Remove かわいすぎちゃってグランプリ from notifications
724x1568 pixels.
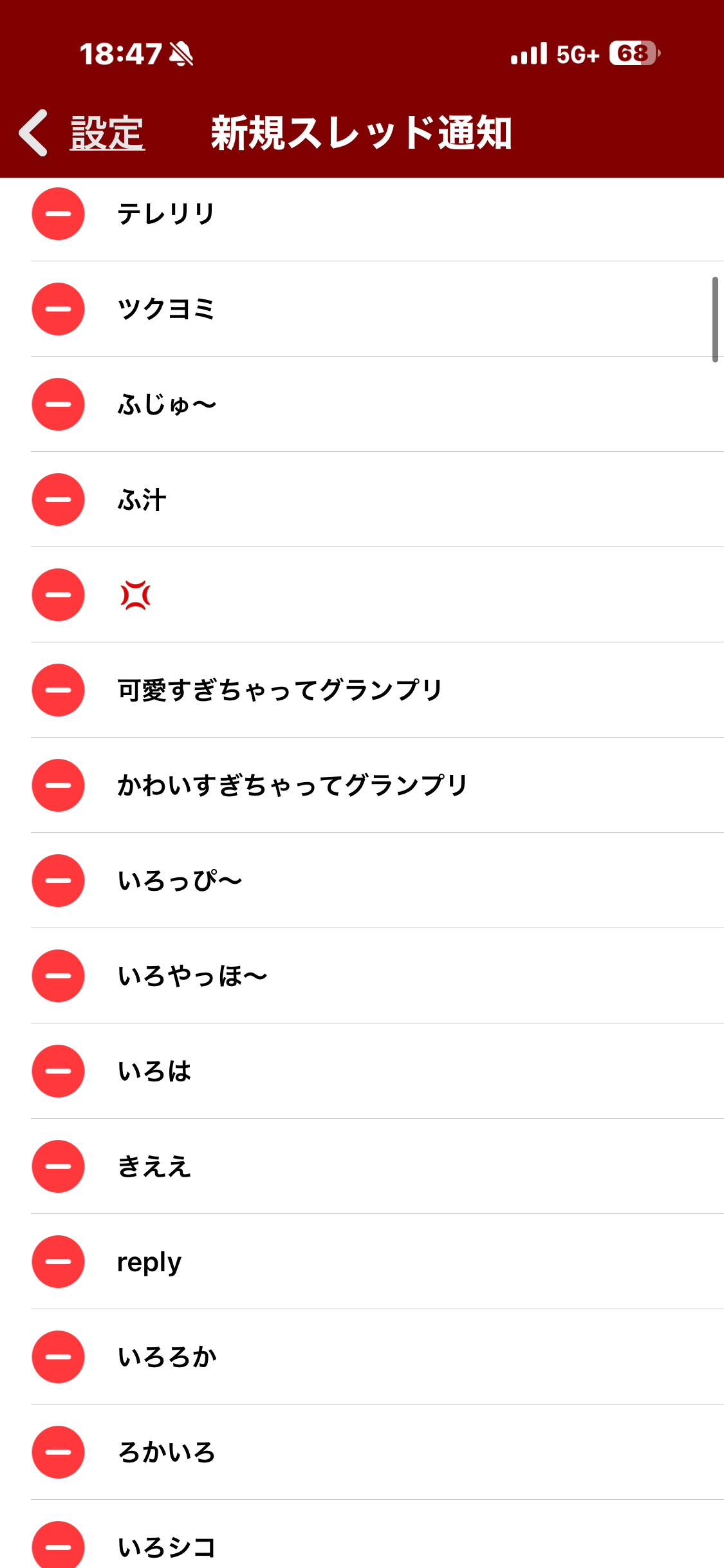click(58, 785)
